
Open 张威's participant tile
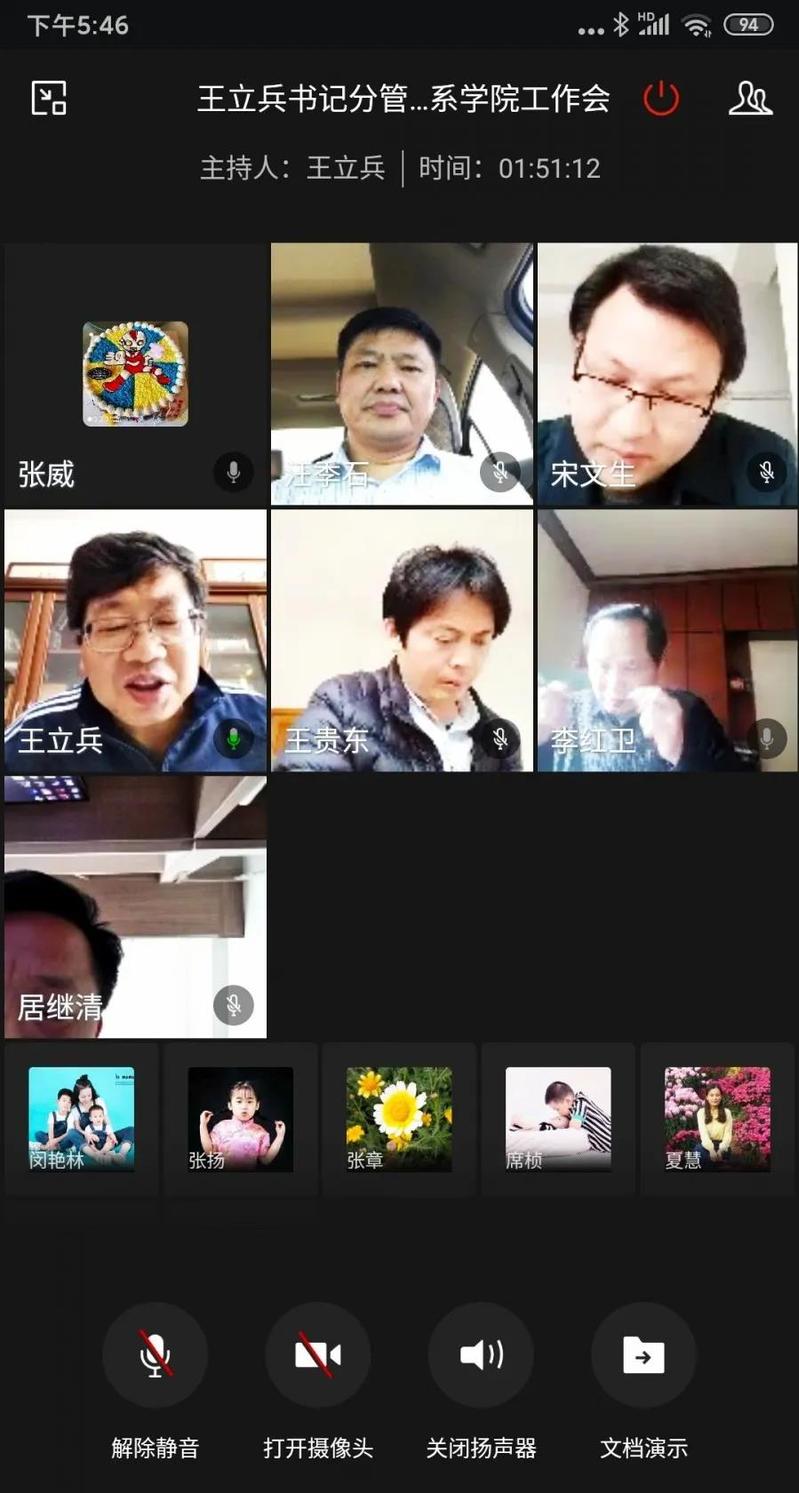(x=135, y=373)
